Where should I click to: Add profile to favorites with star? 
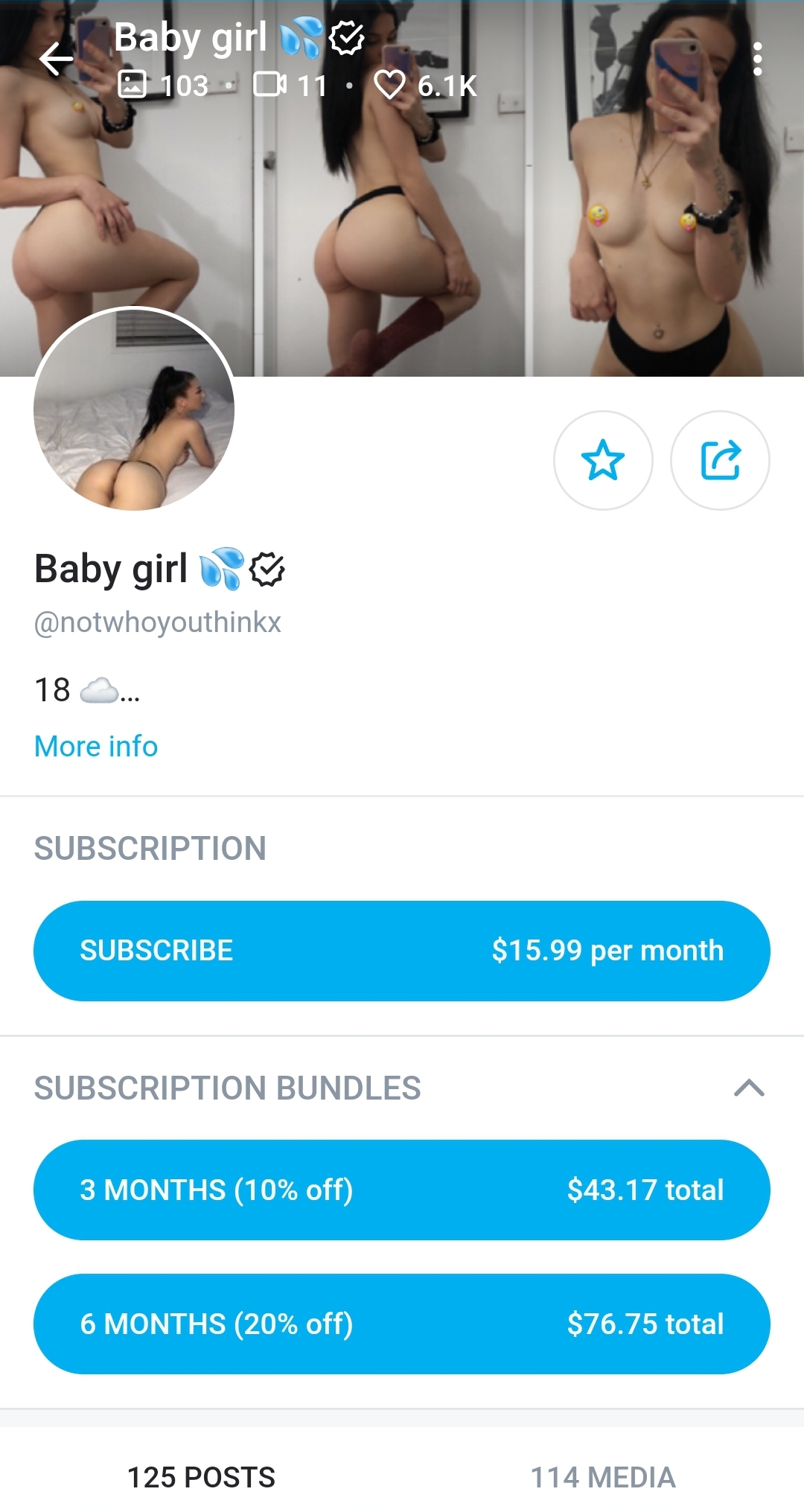coord(603,460)
